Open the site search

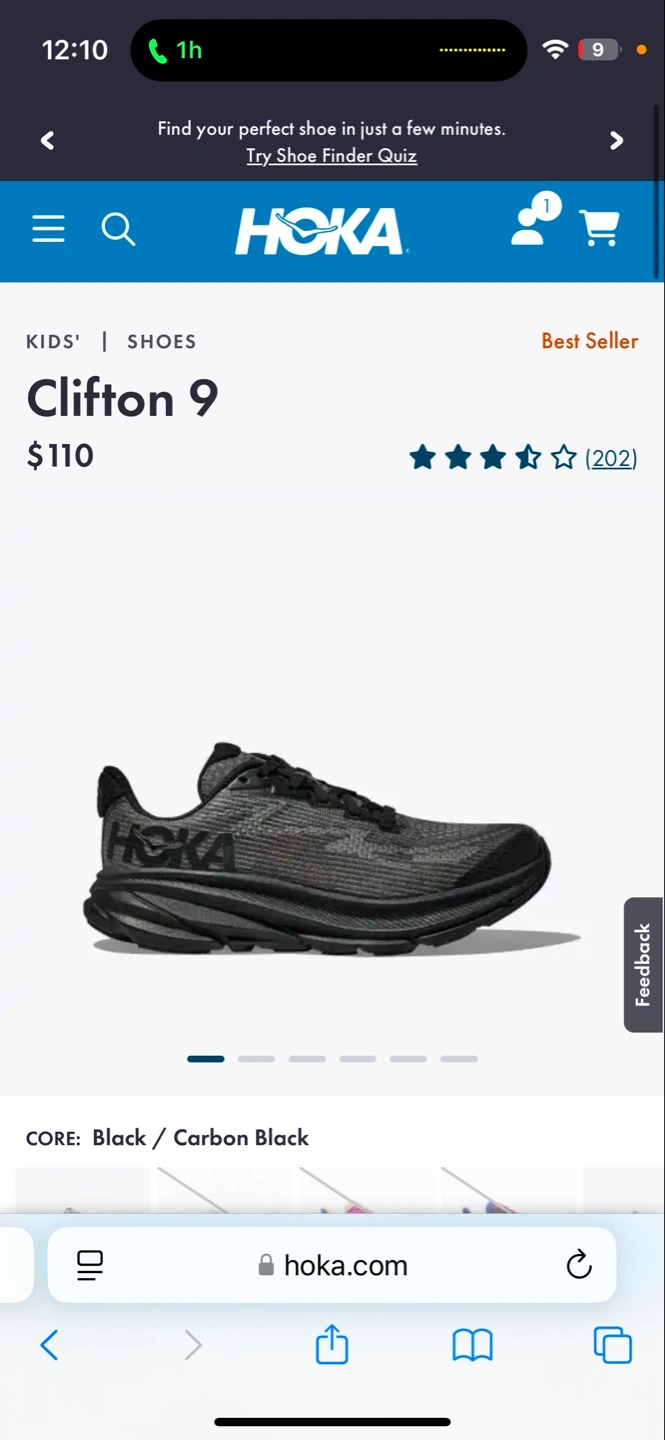[118, 229]
